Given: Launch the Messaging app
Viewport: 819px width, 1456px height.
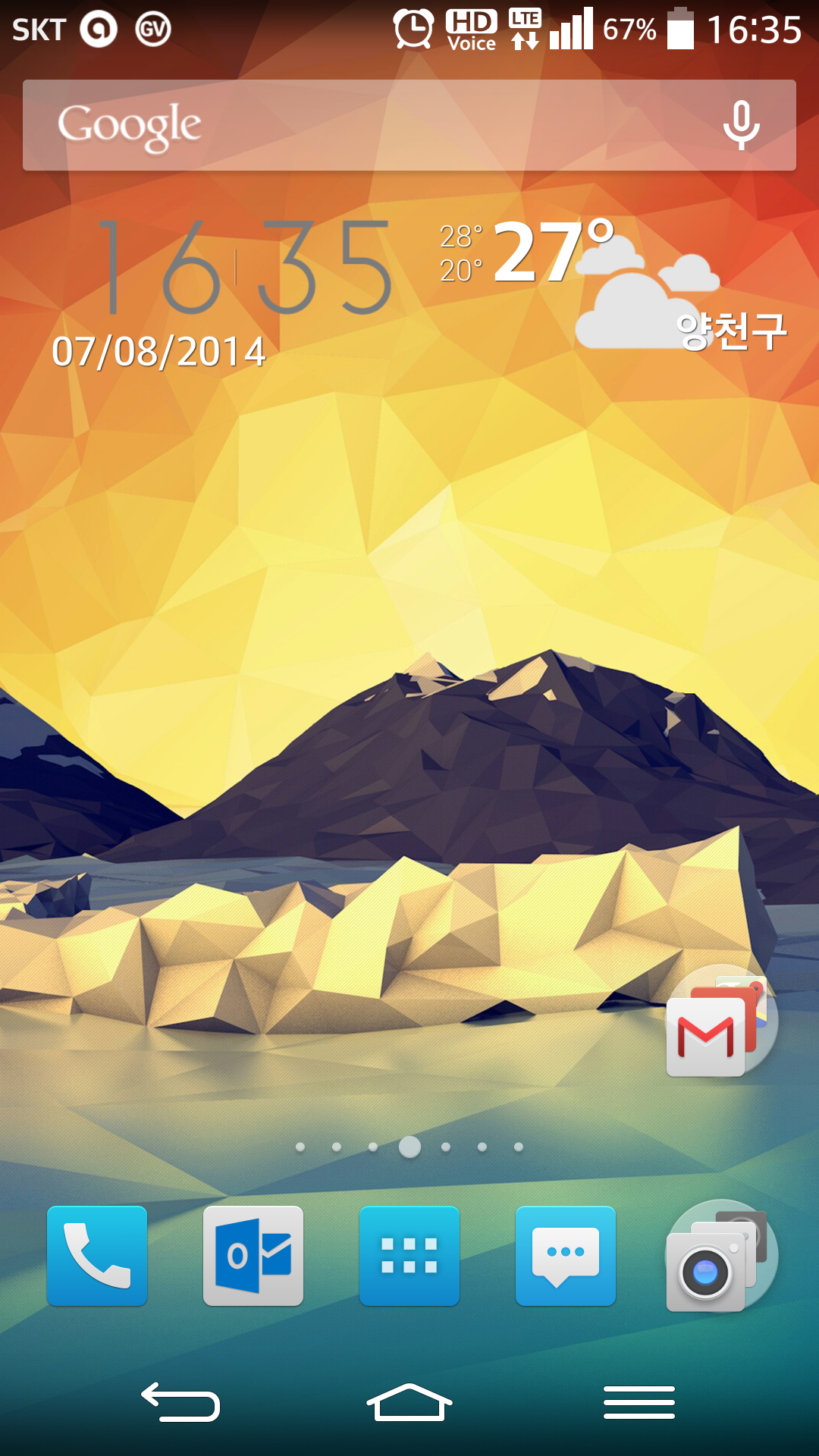Looking at the screenshot, I should tap(566, 1256).
